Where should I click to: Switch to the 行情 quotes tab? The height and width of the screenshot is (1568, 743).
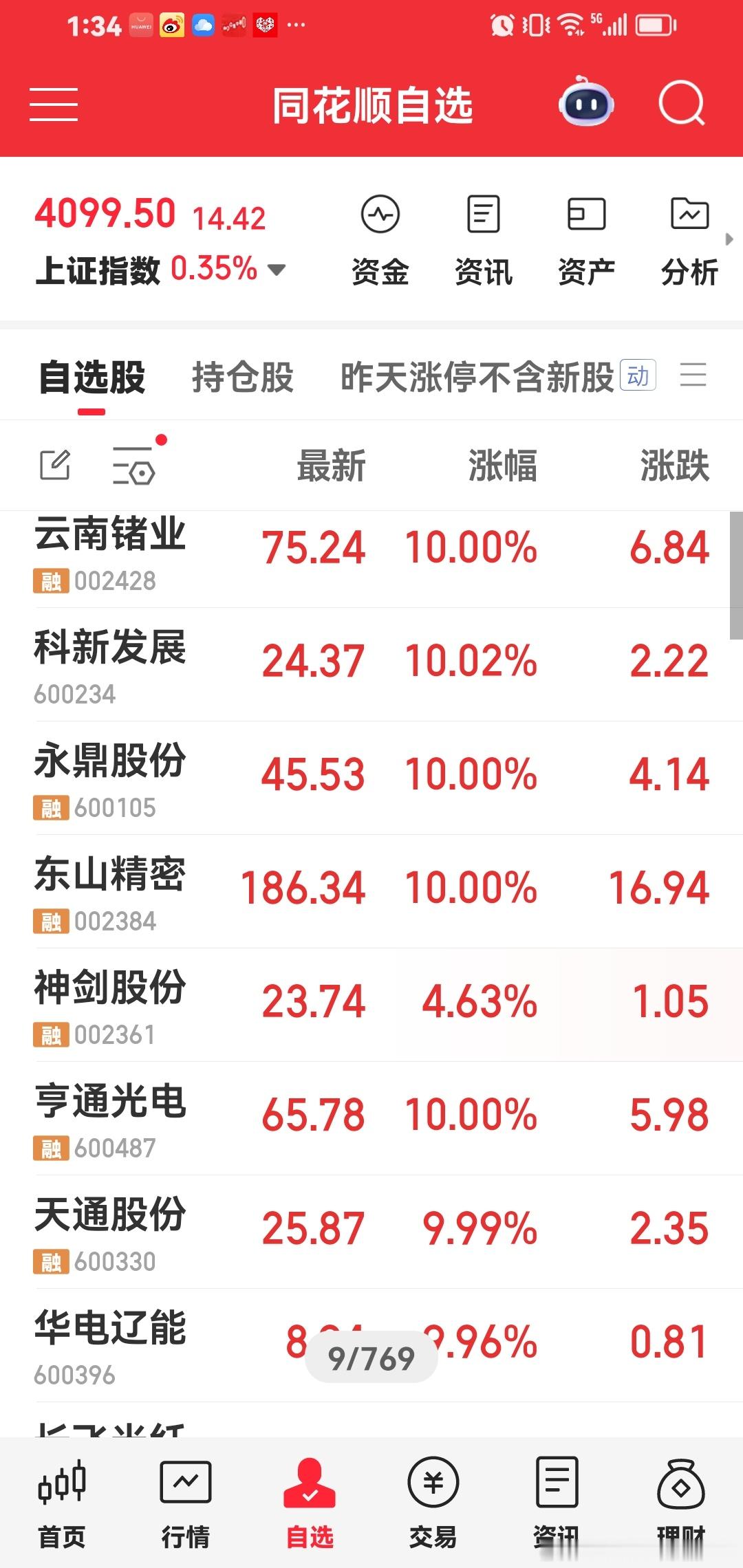coord(186,1503)
